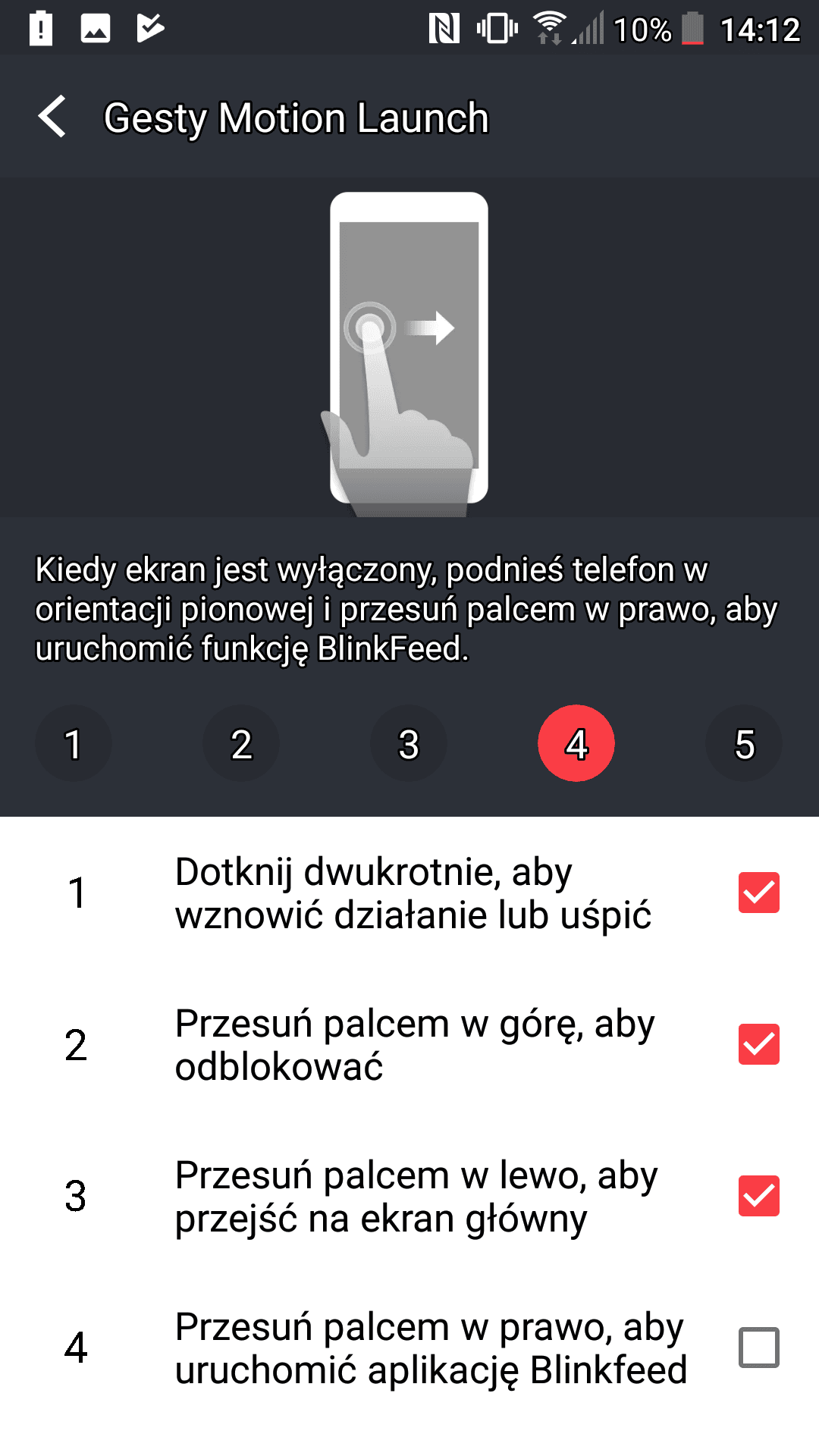Go back from Gesty Motion Launch
The height and width of the screenshot is (1456, 819).
click(x=52, y=117)
